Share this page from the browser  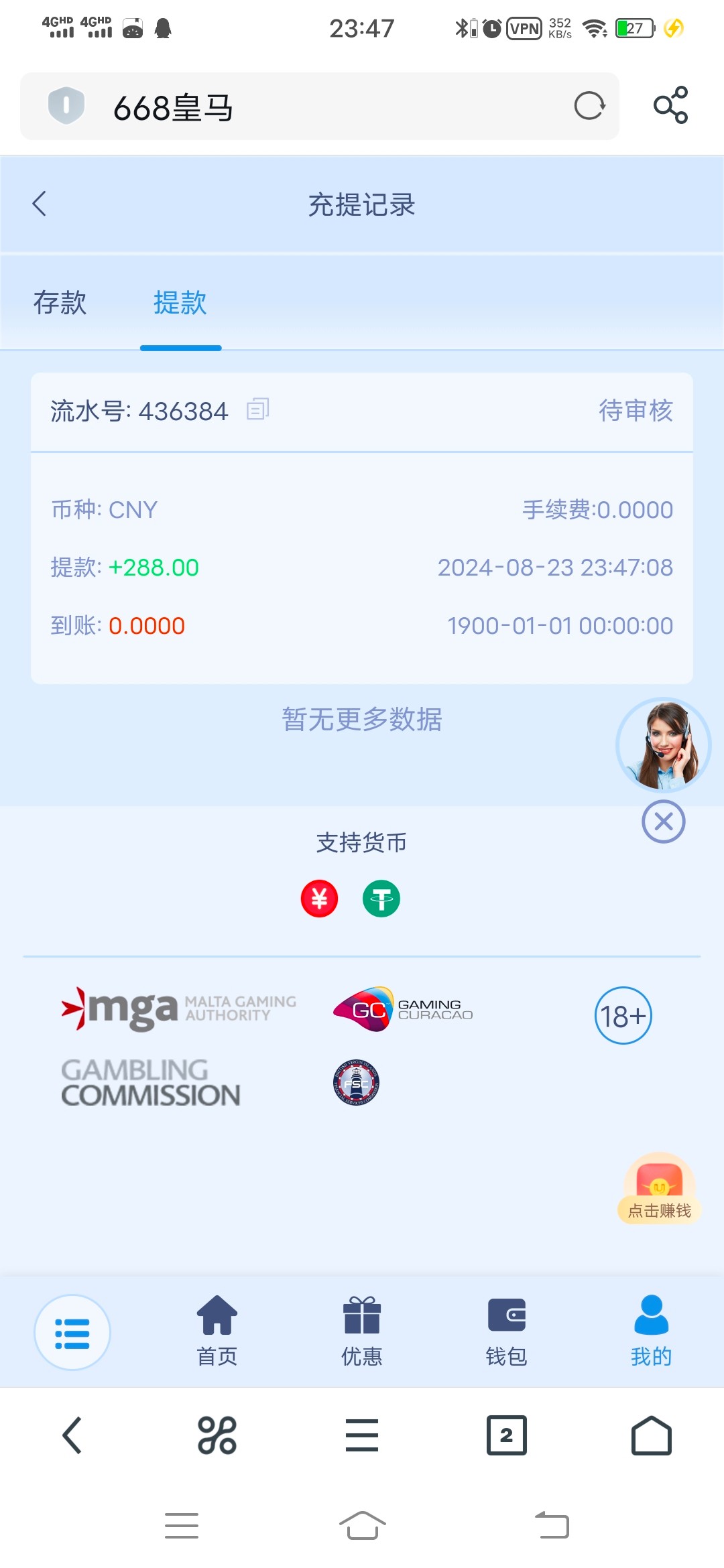670,105
